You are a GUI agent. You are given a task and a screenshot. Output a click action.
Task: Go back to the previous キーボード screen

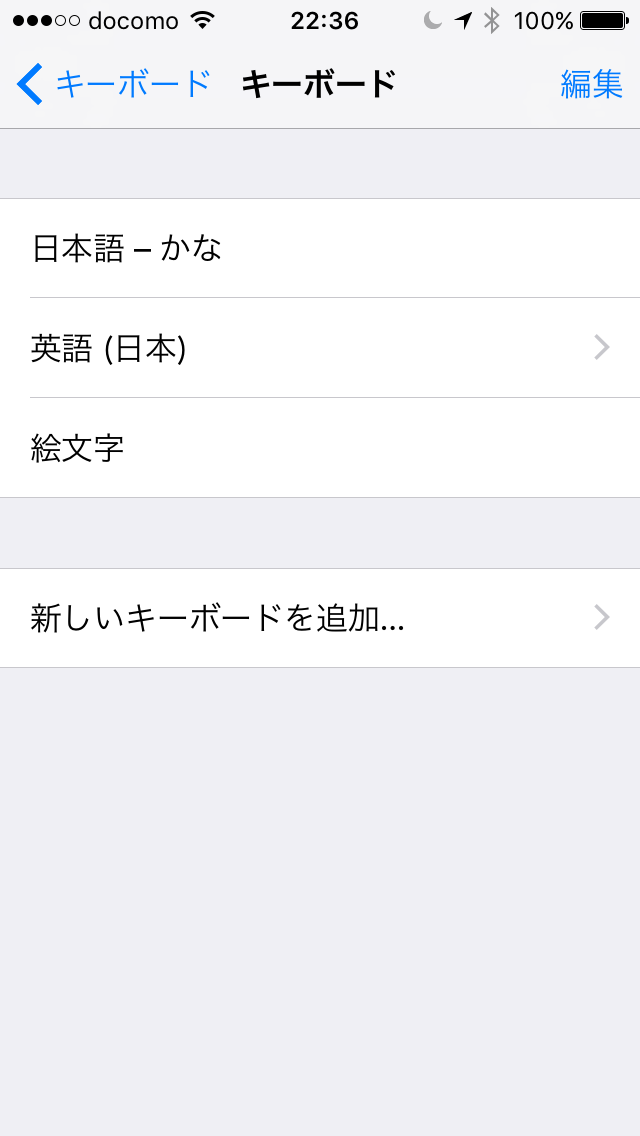(114, 84)
